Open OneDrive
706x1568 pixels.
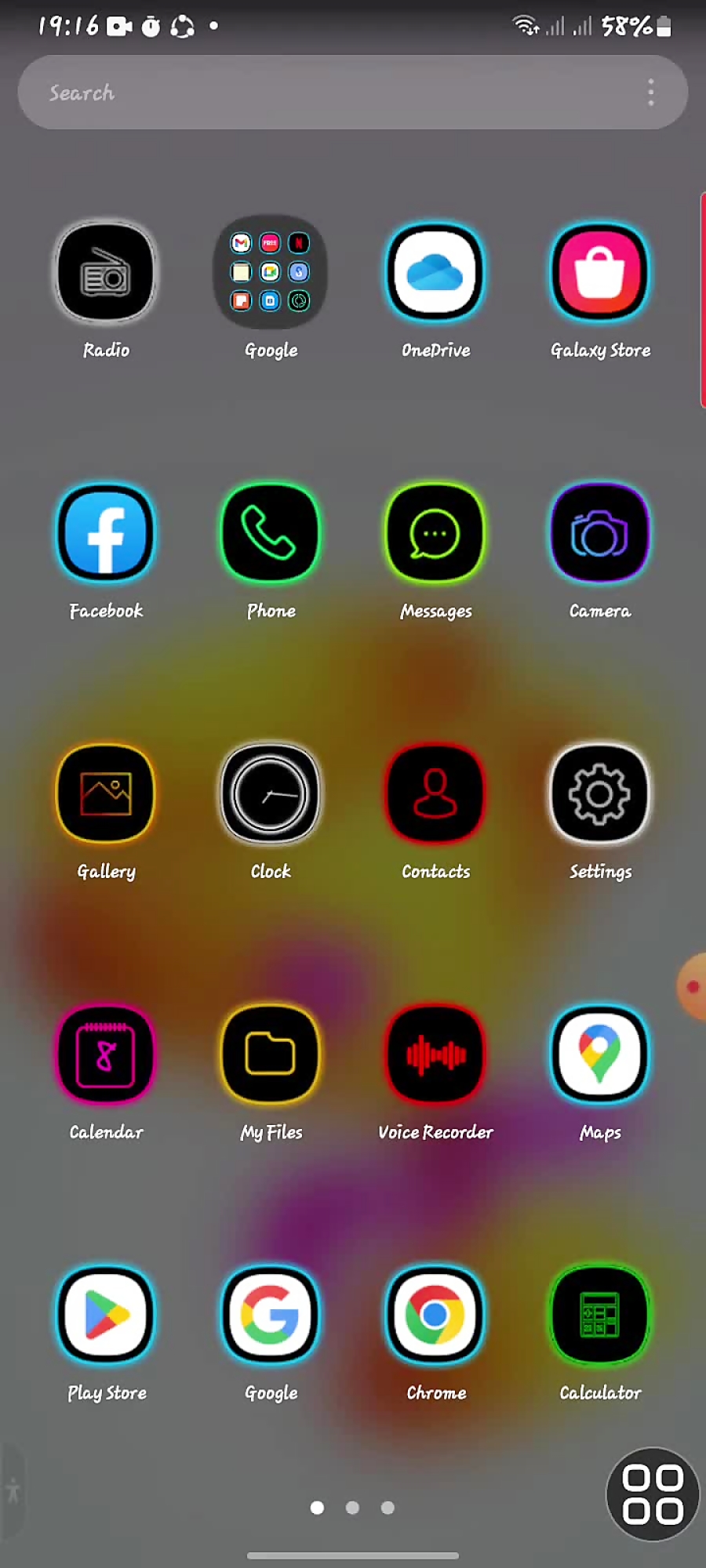(x=435, y=273)
